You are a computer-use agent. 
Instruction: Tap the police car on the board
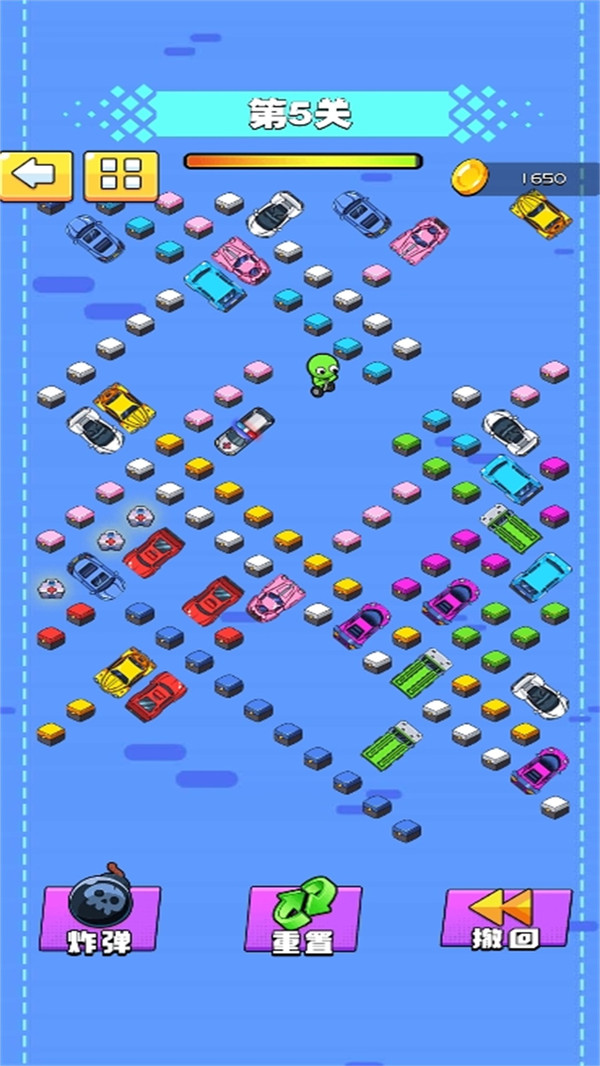(x=244, y=429)
